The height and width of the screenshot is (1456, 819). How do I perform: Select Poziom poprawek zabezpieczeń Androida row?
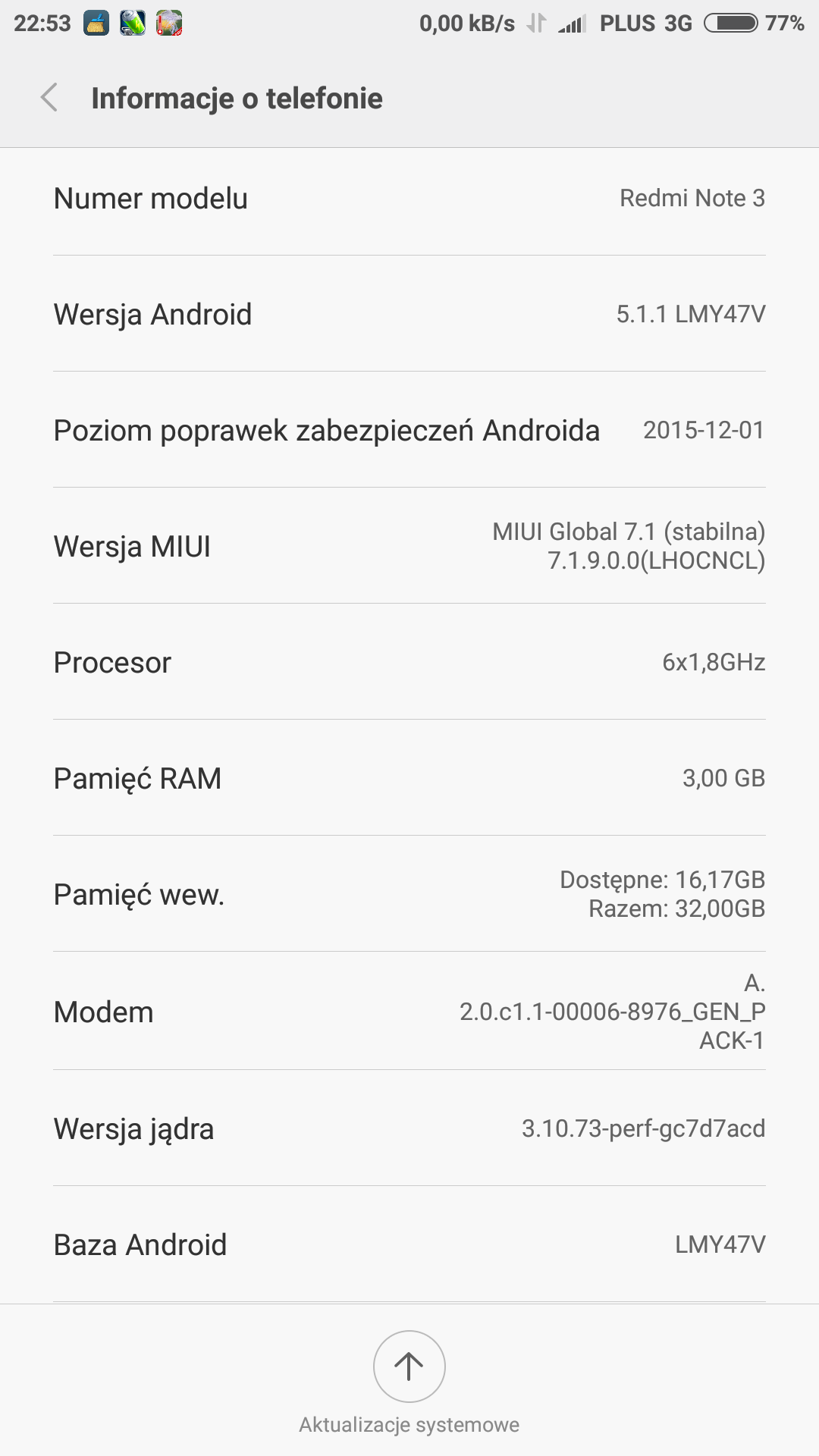click(x=409, y=430)
